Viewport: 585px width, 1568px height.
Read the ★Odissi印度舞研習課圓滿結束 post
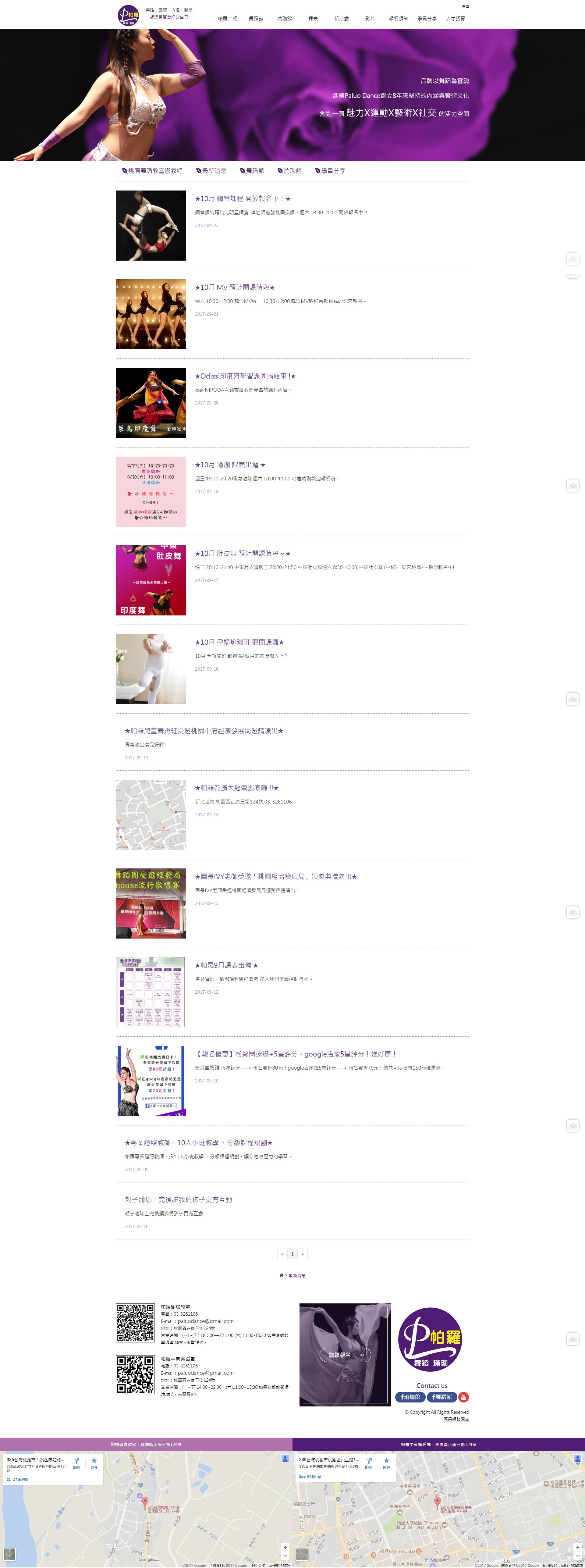[245, 376]
